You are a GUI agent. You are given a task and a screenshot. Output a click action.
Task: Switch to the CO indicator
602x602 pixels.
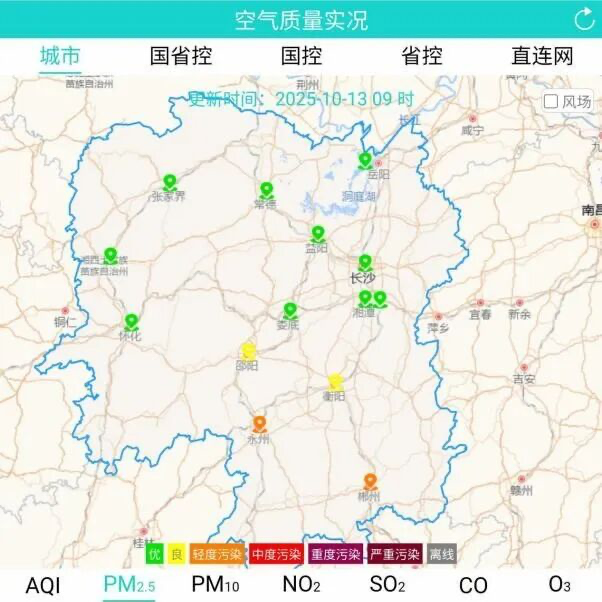click(x=473, y=585)
